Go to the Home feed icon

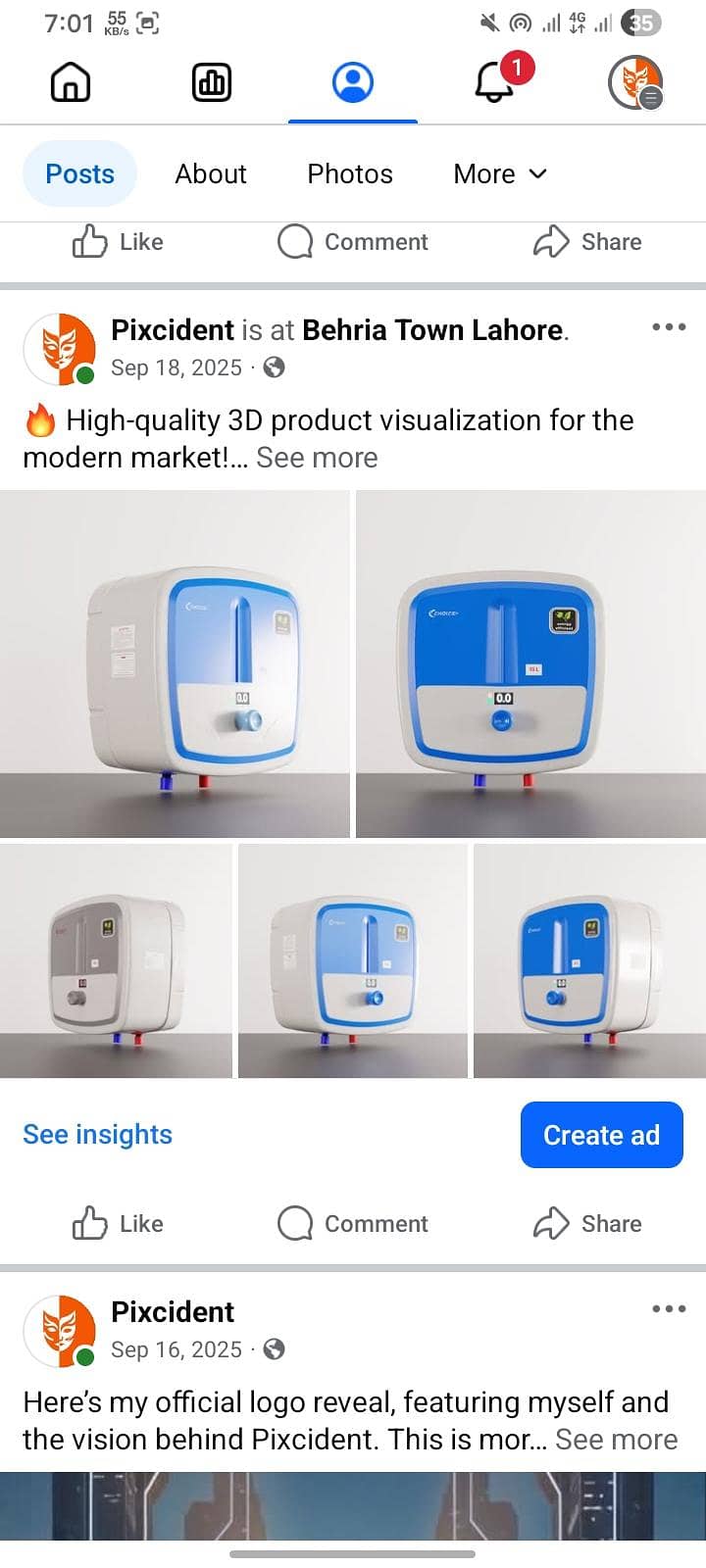tap(71, 82)
